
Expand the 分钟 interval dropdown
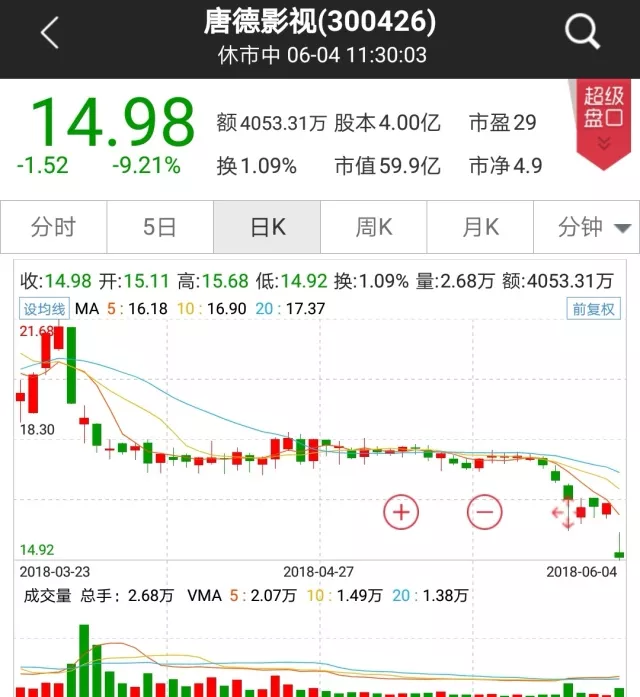point(594,228)
